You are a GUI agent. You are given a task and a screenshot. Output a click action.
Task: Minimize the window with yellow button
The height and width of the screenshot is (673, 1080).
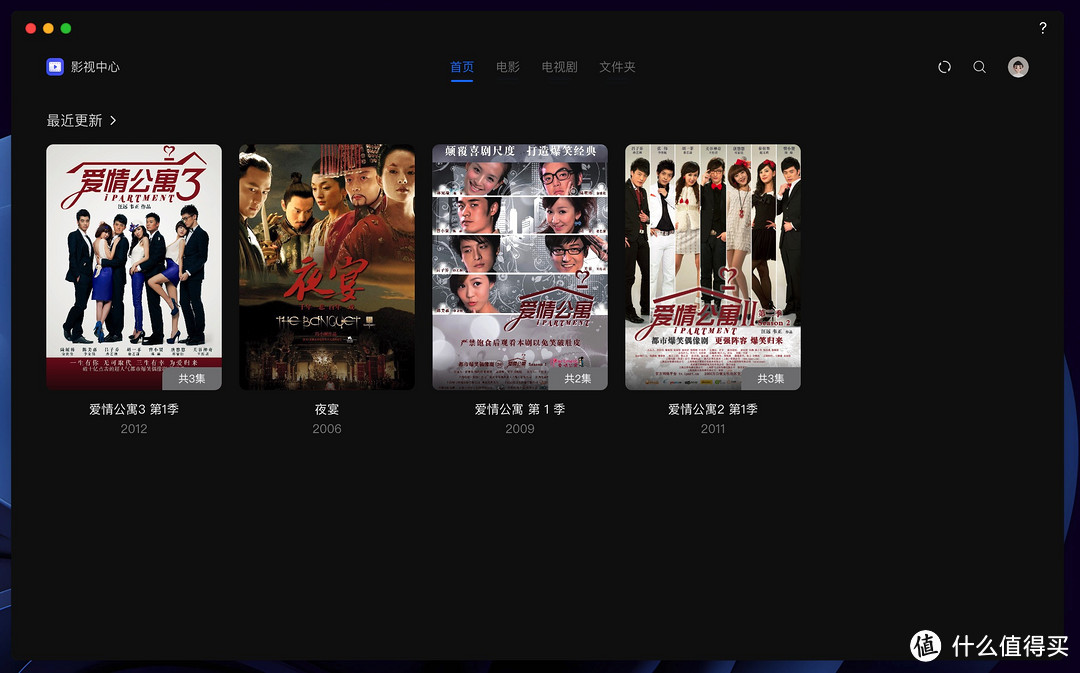pyautogui.click(x=48, y=29)
